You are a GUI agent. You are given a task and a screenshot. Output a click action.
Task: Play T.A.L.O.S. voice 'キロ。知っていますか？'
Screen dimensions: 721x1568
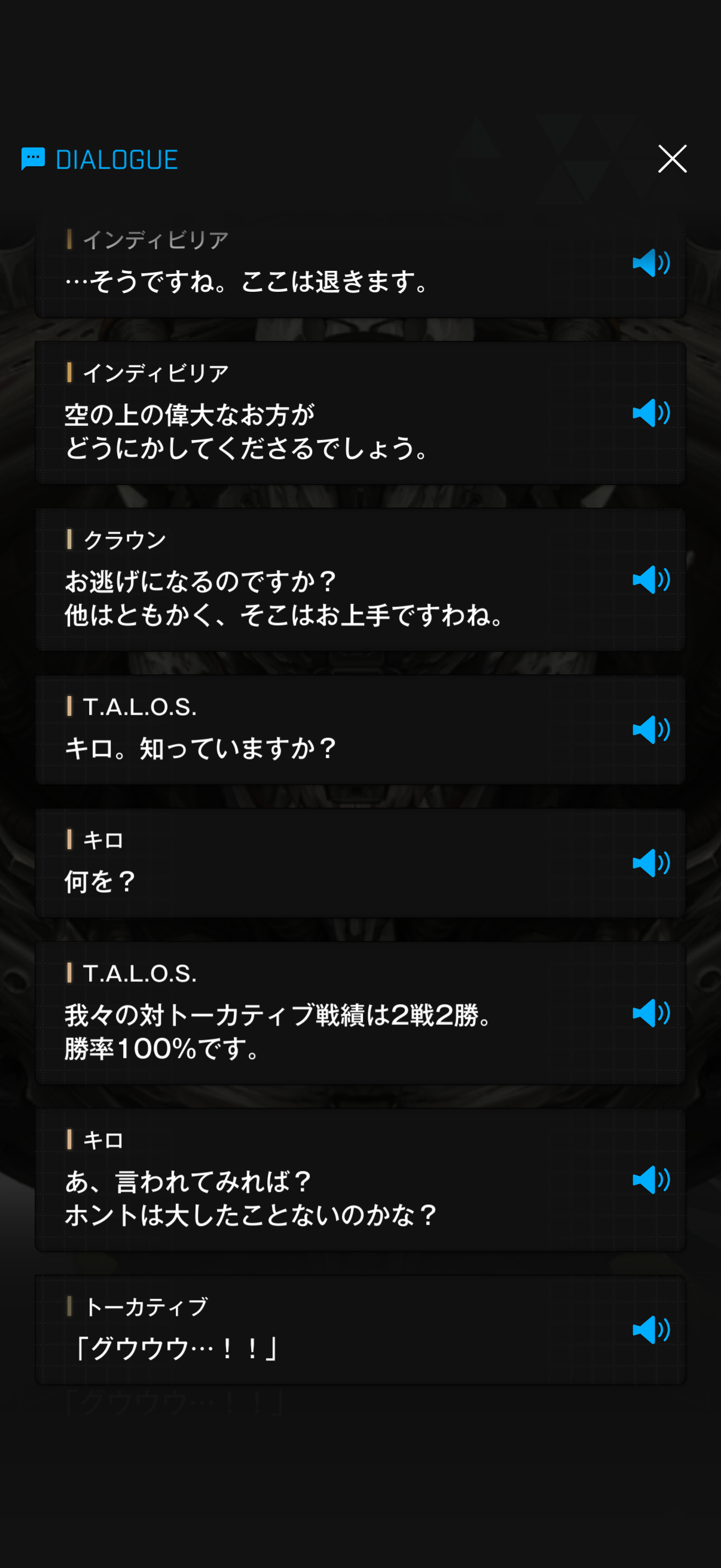(650, 730)
